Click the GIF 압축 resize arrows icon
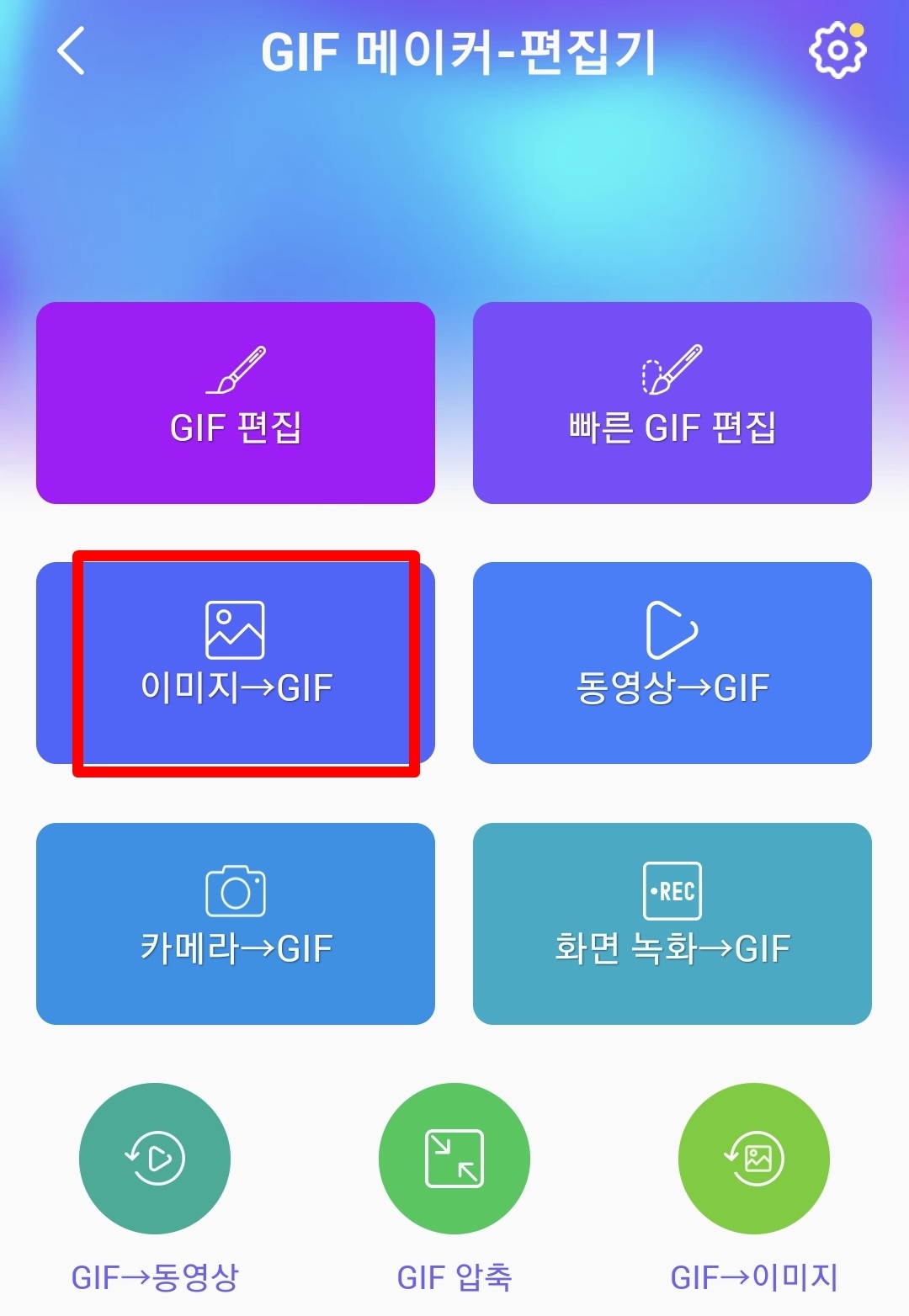The height and width of the screenshot is (1316, 909). pyautogui.click(x=454, y=1159)
